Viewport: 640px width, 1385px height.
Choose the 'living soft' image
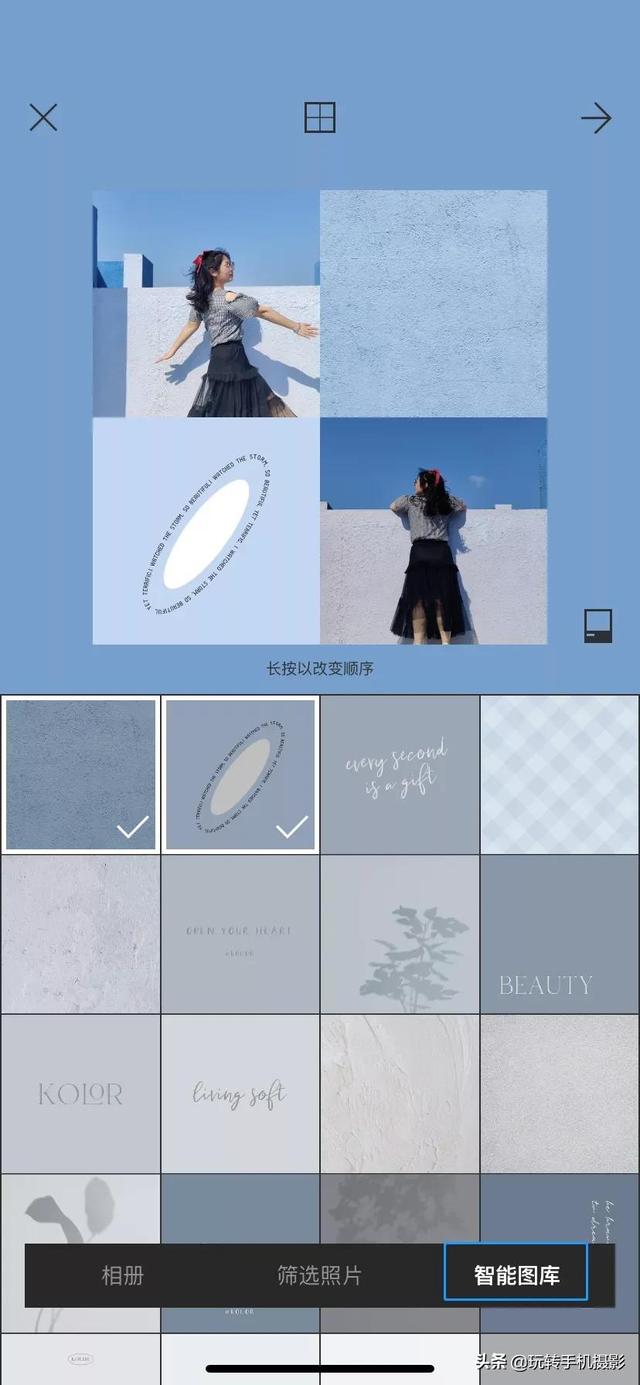240,1094
